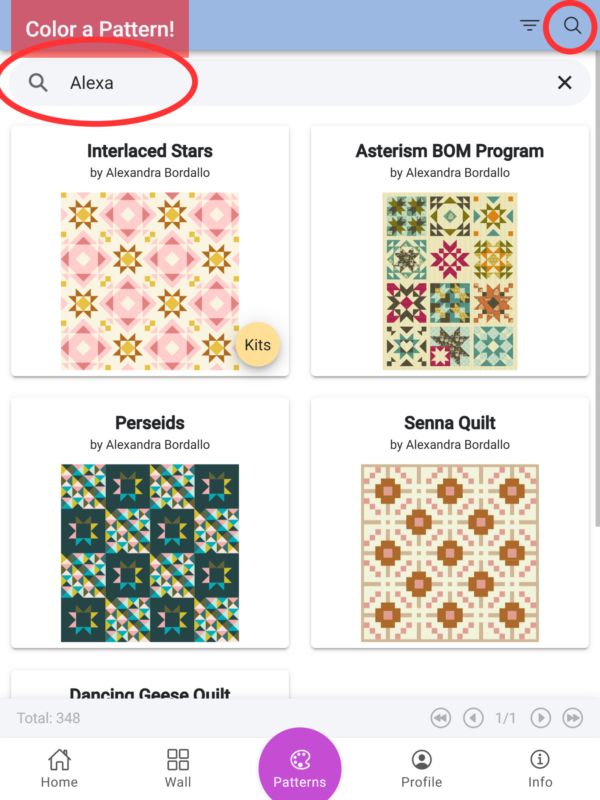The image size is (600, 800).
Task: Open the filter options icon
Action: (529, 26)
